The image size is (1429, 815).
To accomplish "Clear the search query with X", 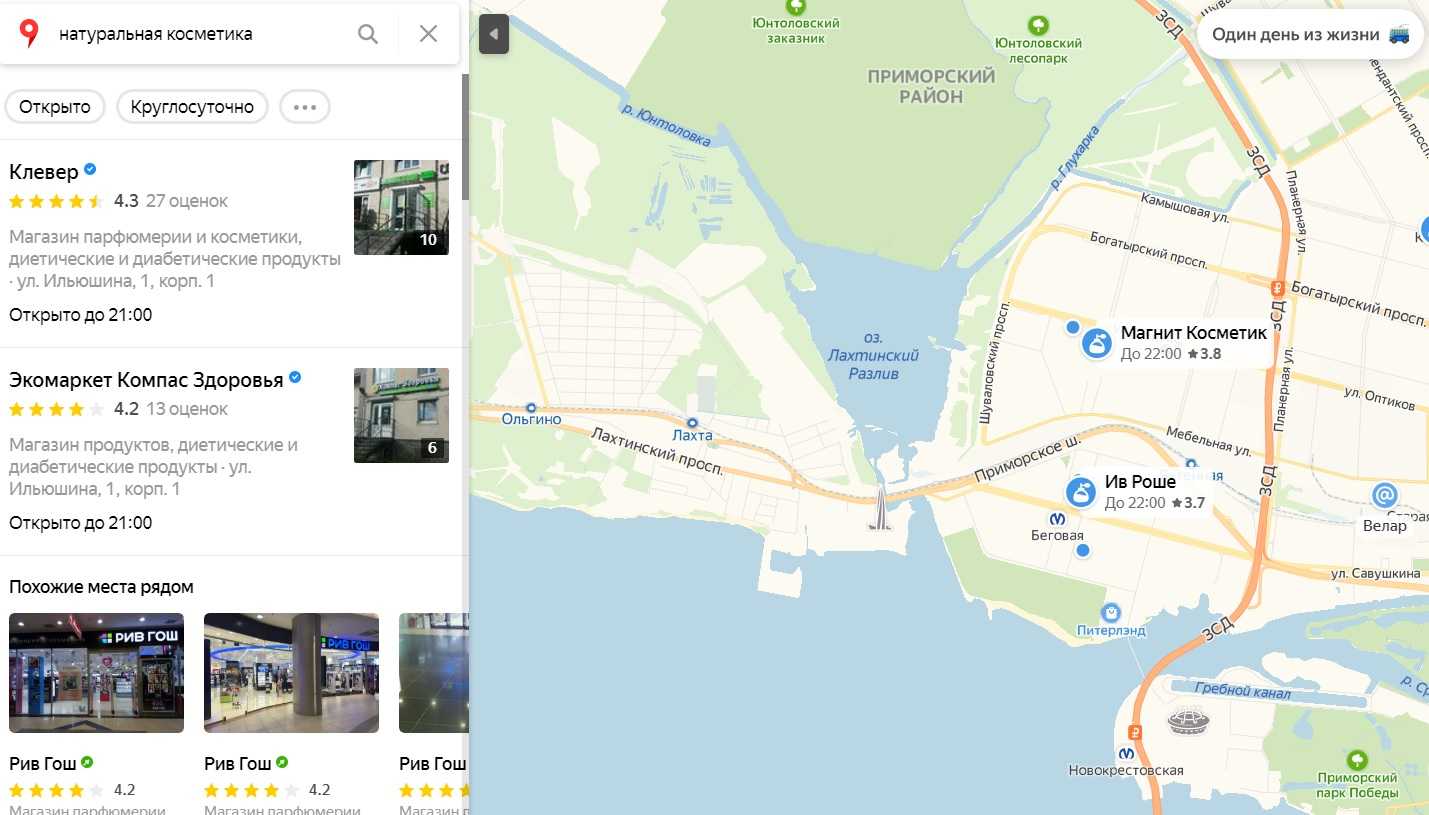I will (428, 34).
